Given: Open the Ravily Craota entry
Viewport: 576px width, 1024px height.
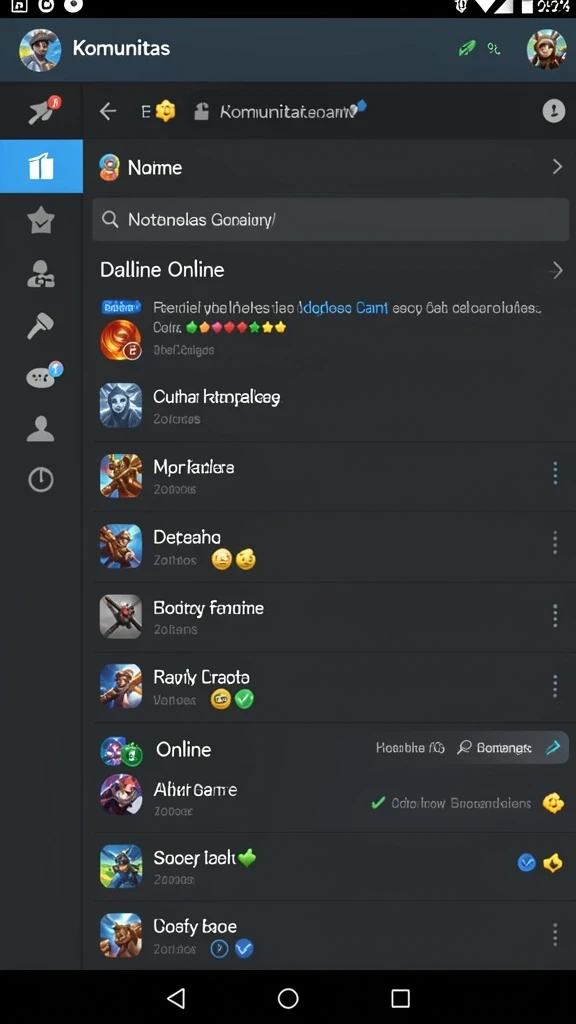Looking at the screenshot, I should [330, 687].
